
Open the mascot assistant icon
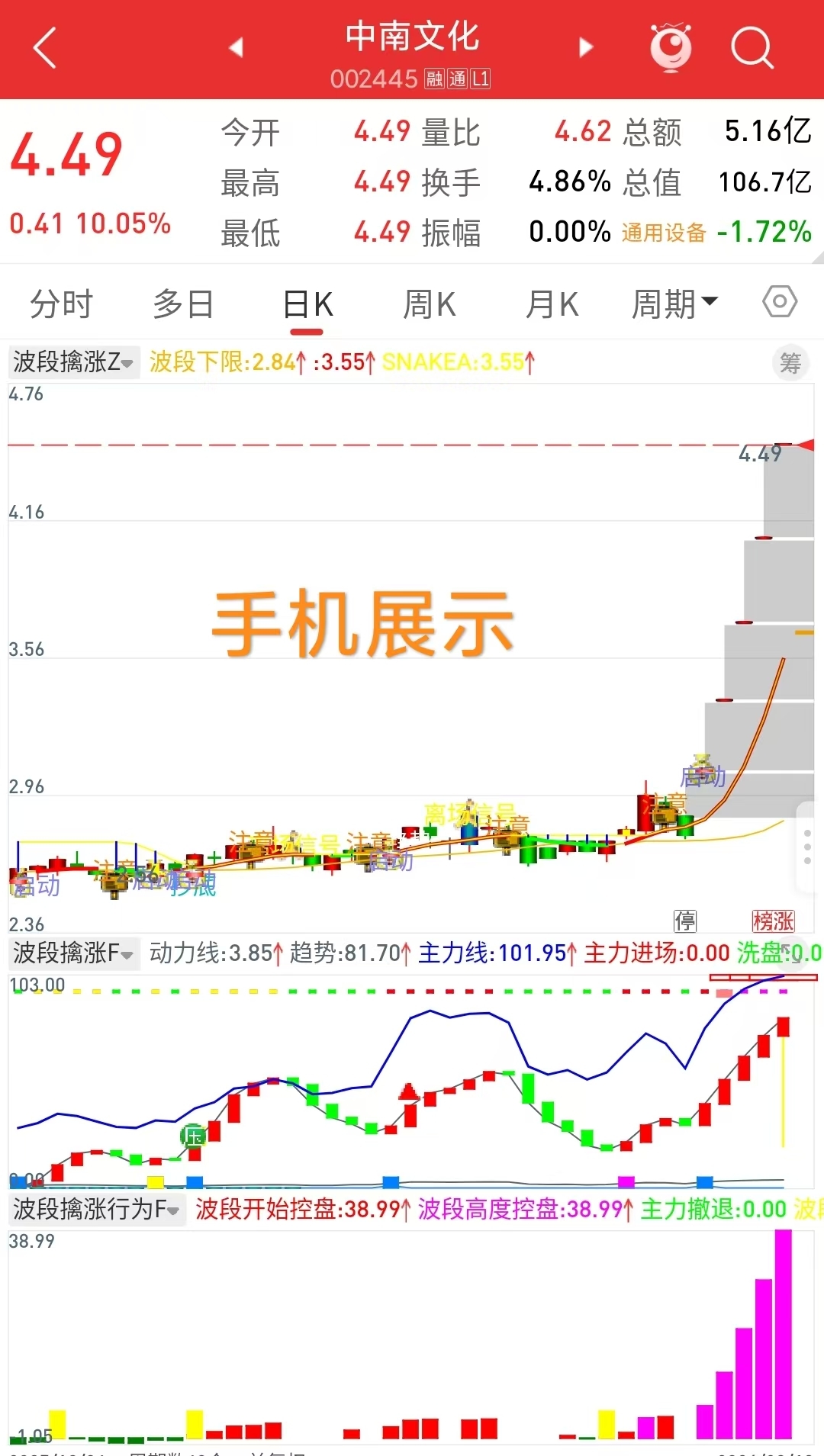tap(671, 47)
